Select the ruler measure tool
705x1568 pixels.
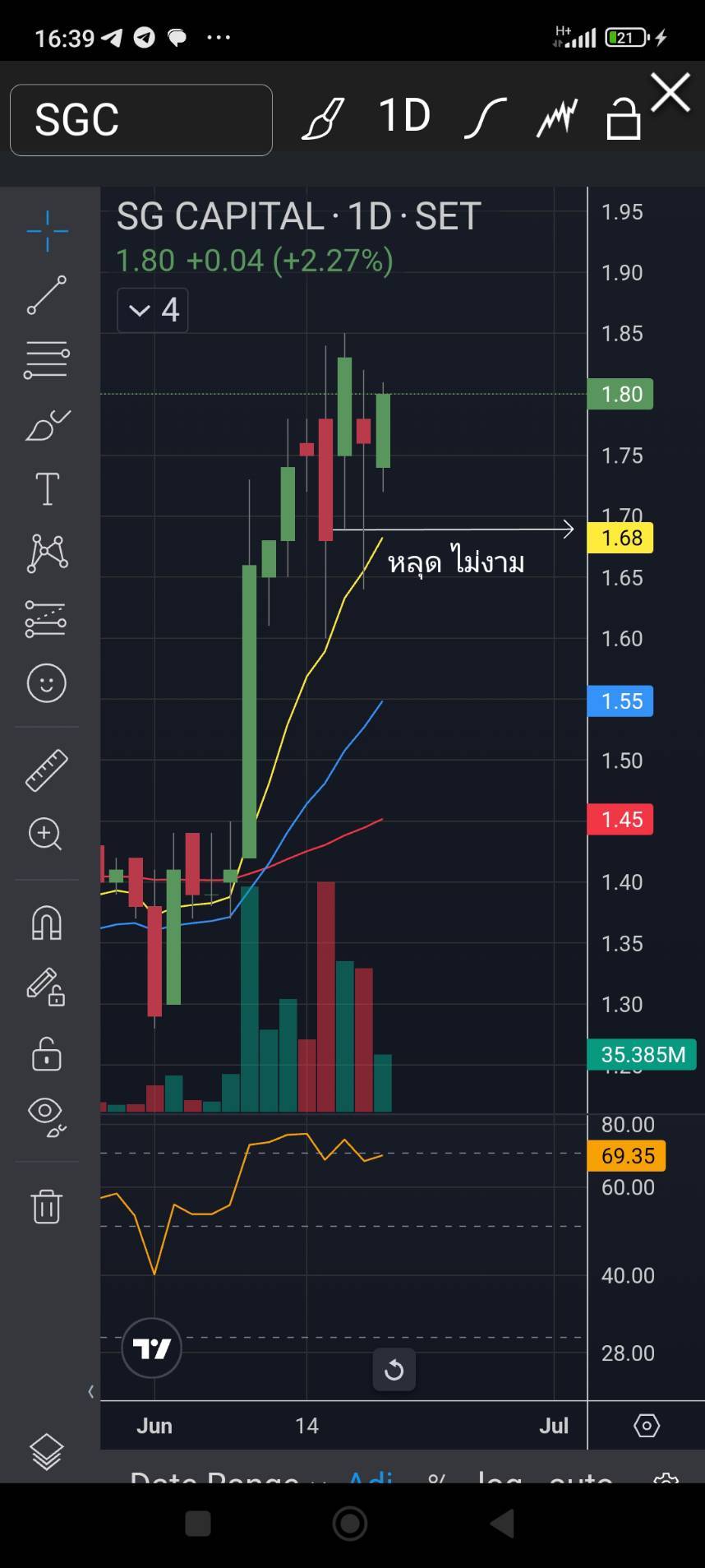click(x=47, y=770)
